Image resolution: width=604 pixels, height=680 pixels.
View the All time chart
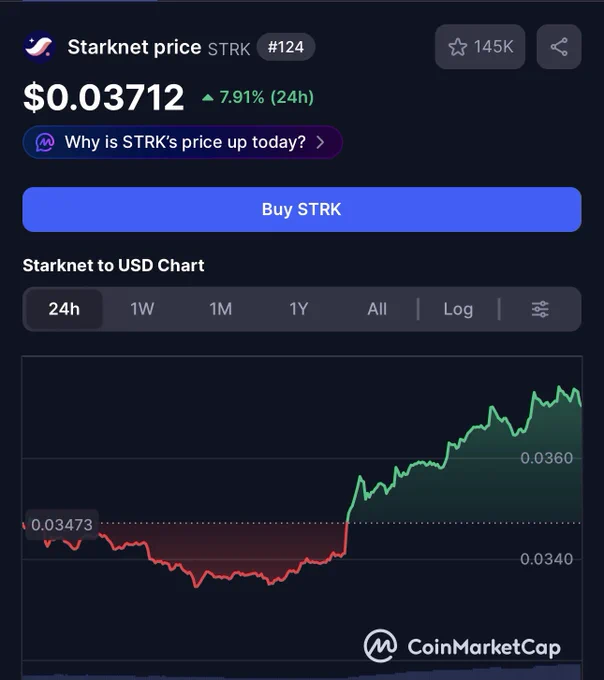point(377,309)
